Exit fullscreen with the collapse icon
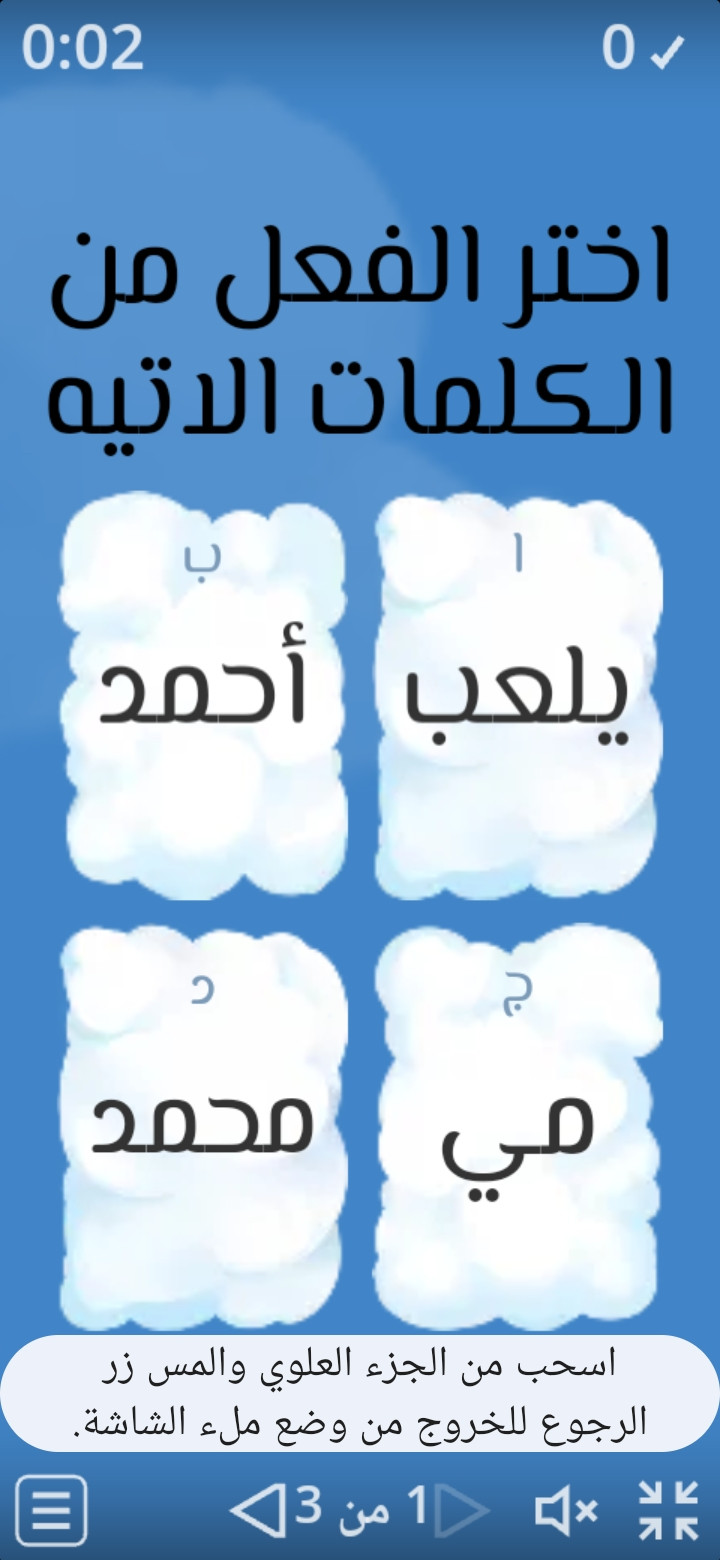This screenshot has height=1560, width=720. coord(668,1510)
